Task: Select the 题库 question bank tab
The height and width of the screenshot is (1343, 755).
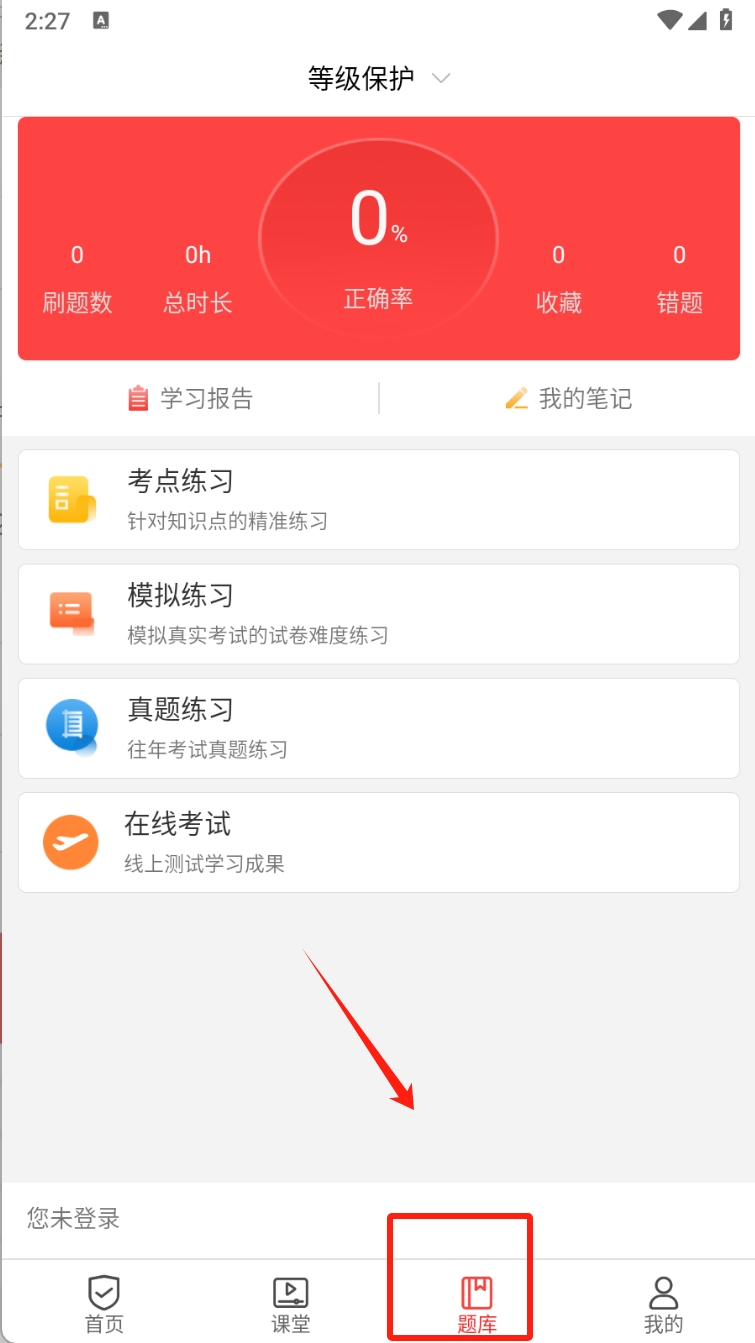Action: click(x=477, y=1304)
